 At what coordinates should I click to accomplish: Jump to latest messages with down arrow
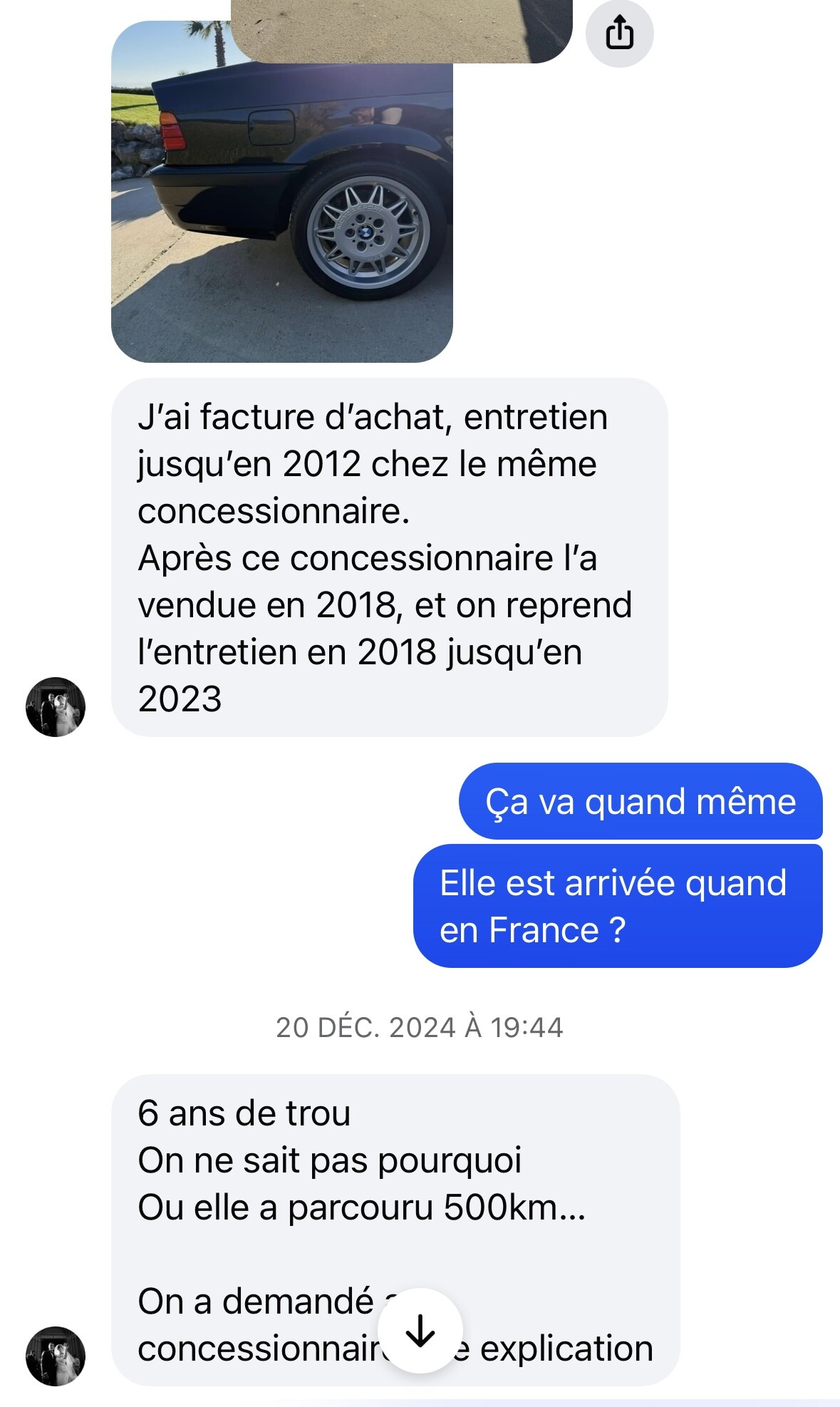(420, 1330)
